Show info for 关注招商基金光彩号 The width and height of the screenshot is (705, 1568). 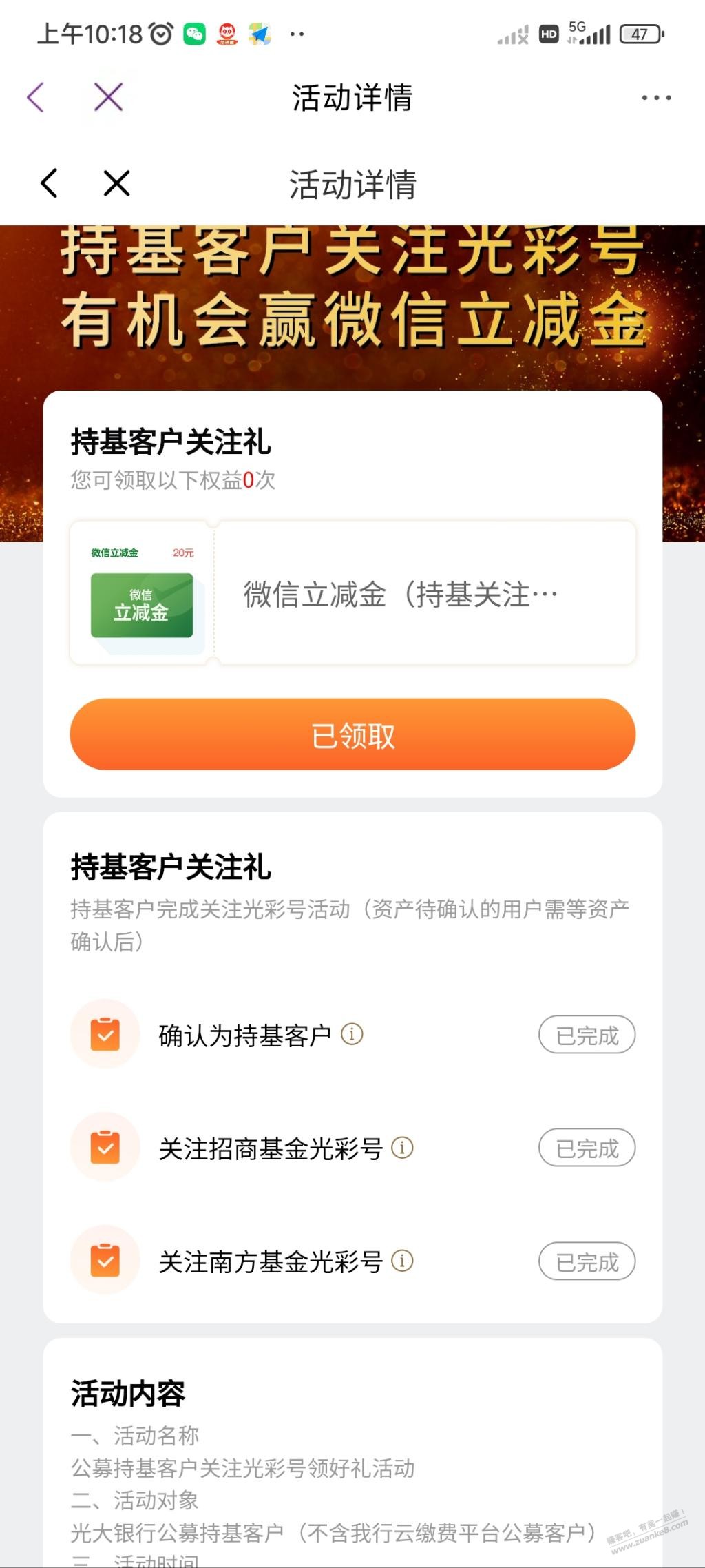point(402,1147)
